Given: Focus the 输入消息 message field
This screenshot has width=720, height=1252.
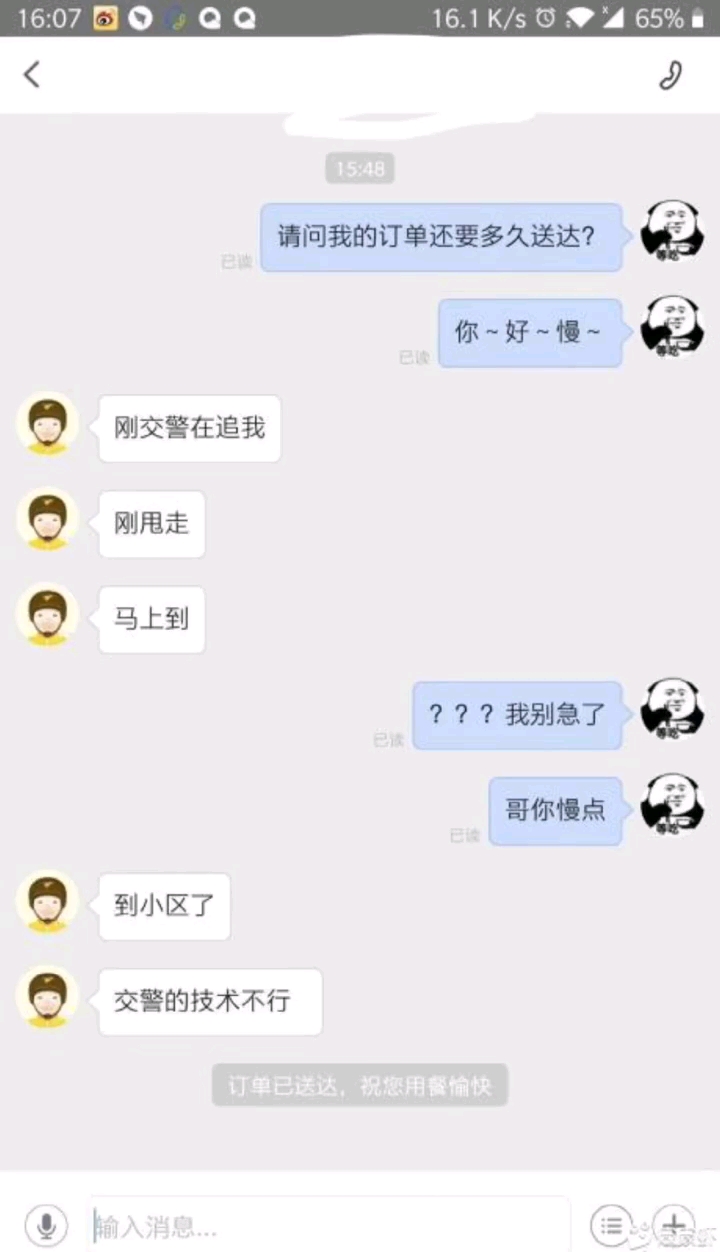Looking at the screenshot, I should tap(330, 1224).
